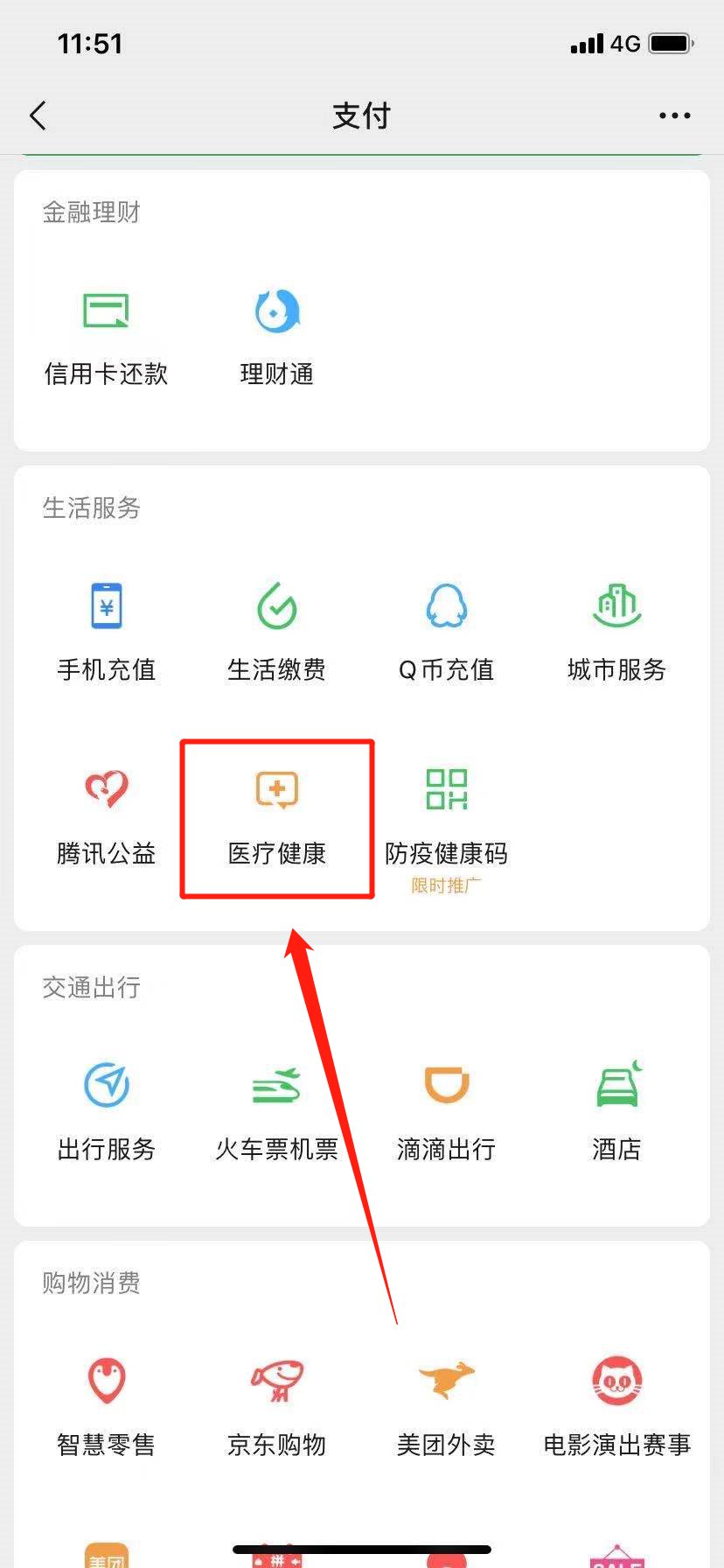The width and height of the screenshot is (724, 1568).
Task: Open the three-dot overflow menu
Action: pyautogui.click(x=674, y=115)
